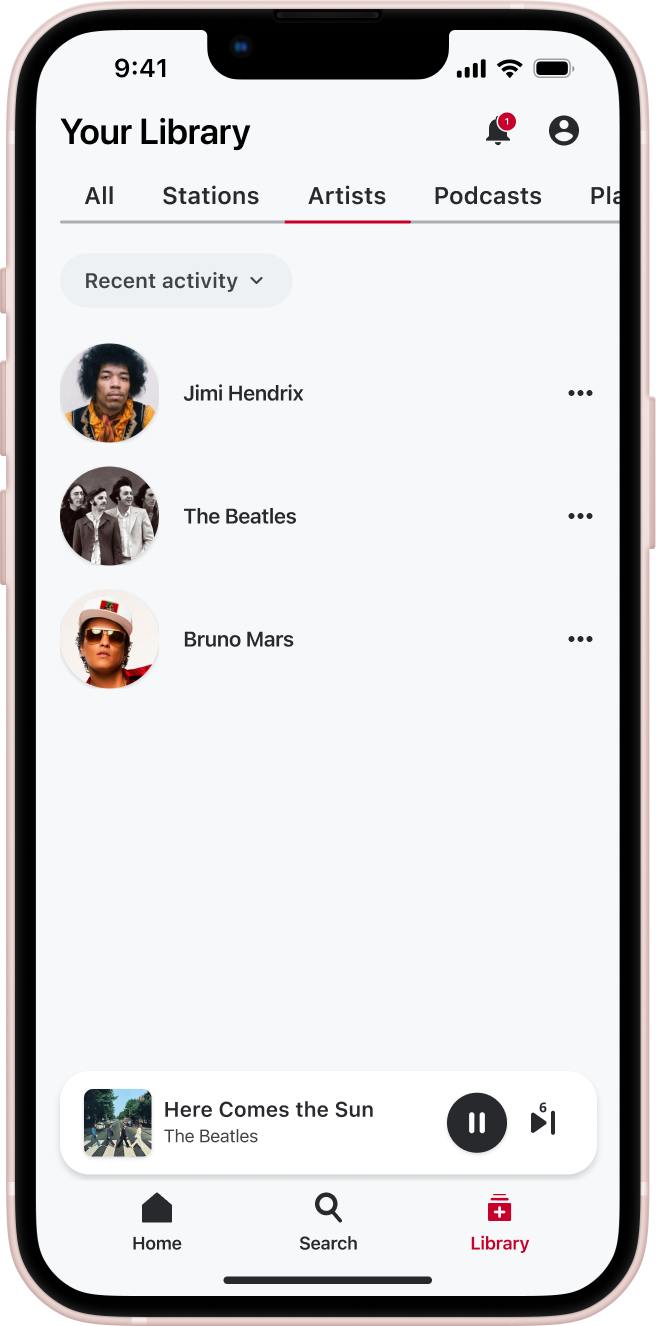Go to the Home tab
This screenshot has width=656, height=1326.
click(157, 1222)
